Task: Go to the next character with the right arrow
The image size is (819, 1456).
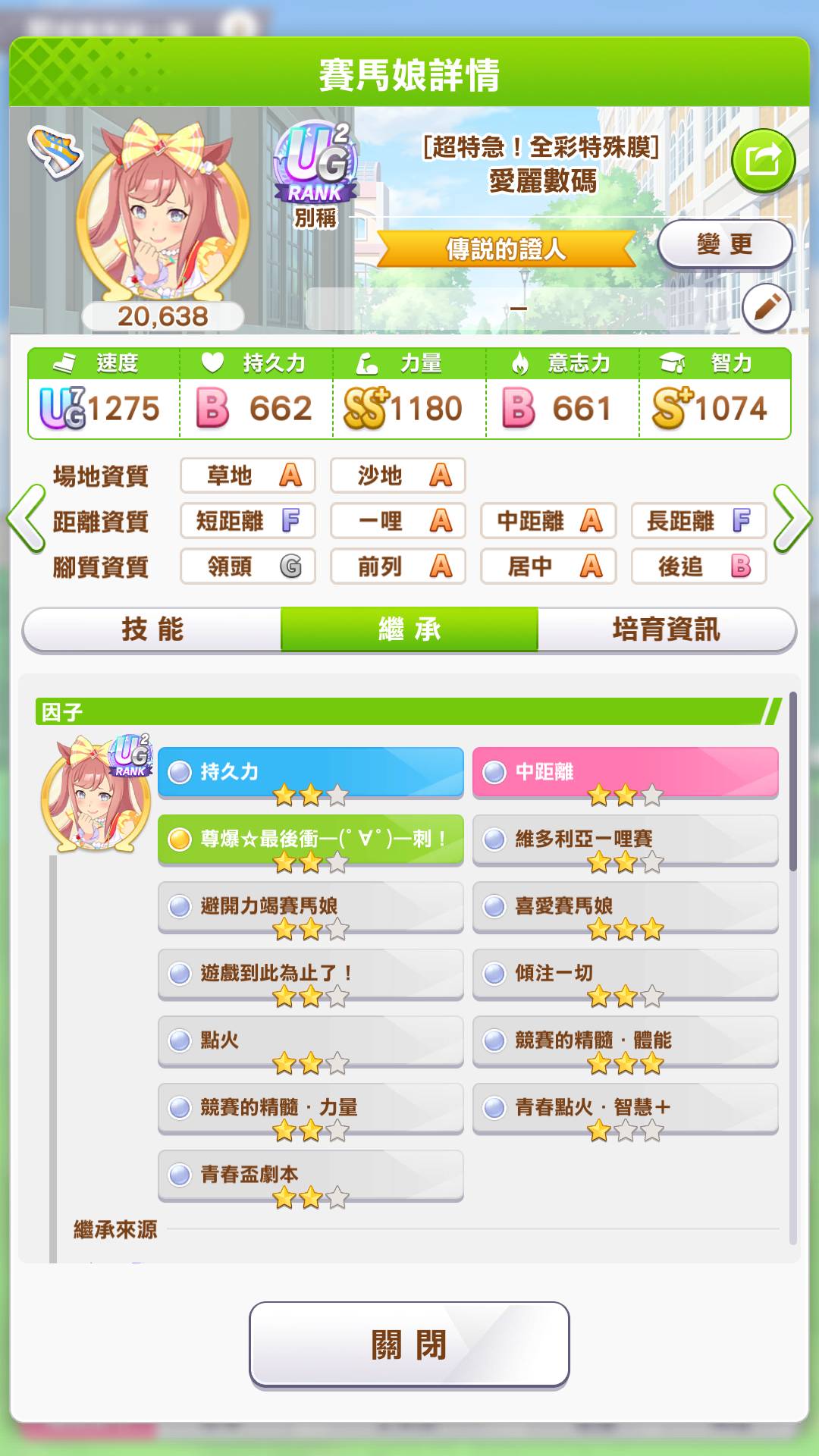Action: click(792, 519)
